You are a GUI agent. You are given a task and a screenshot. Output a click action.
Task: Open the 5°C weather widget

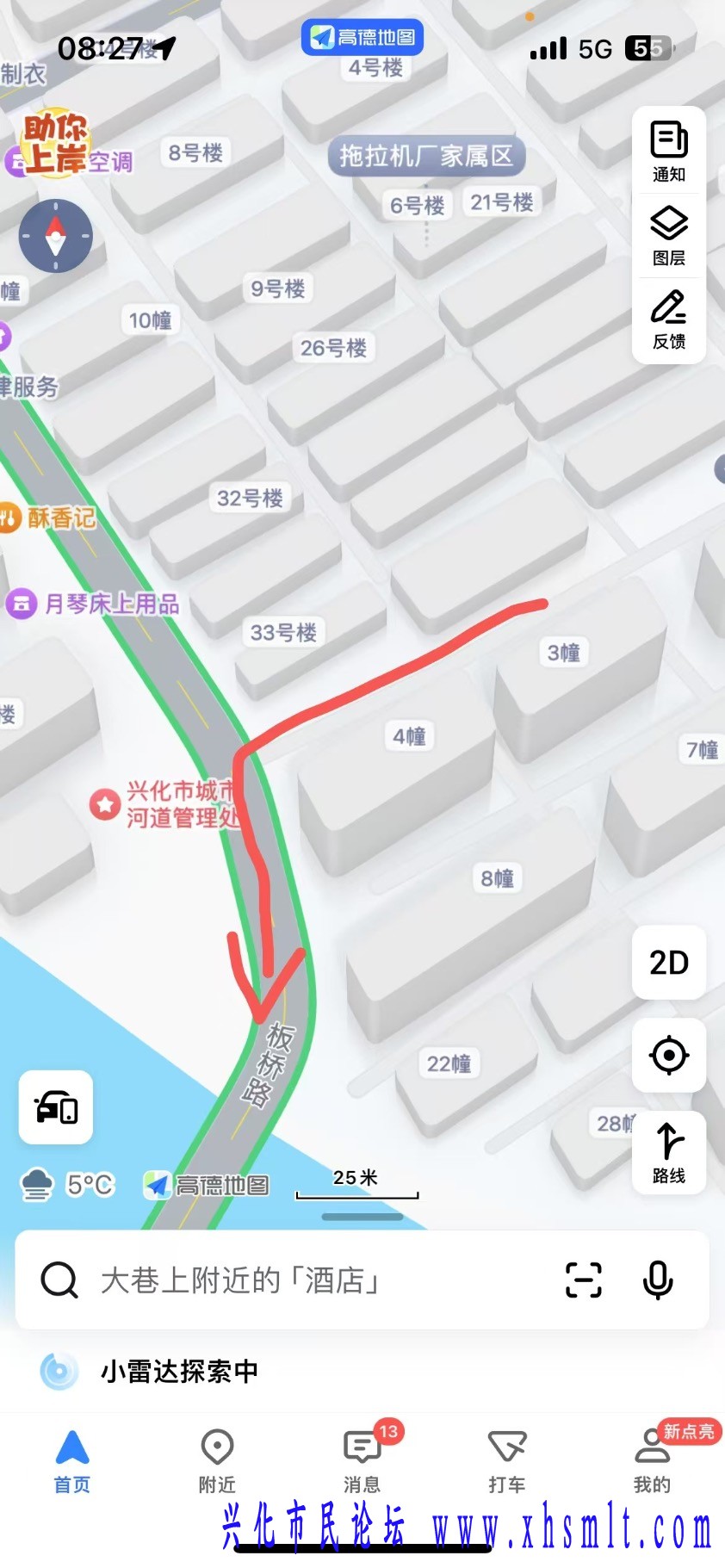pos(67,1185)
